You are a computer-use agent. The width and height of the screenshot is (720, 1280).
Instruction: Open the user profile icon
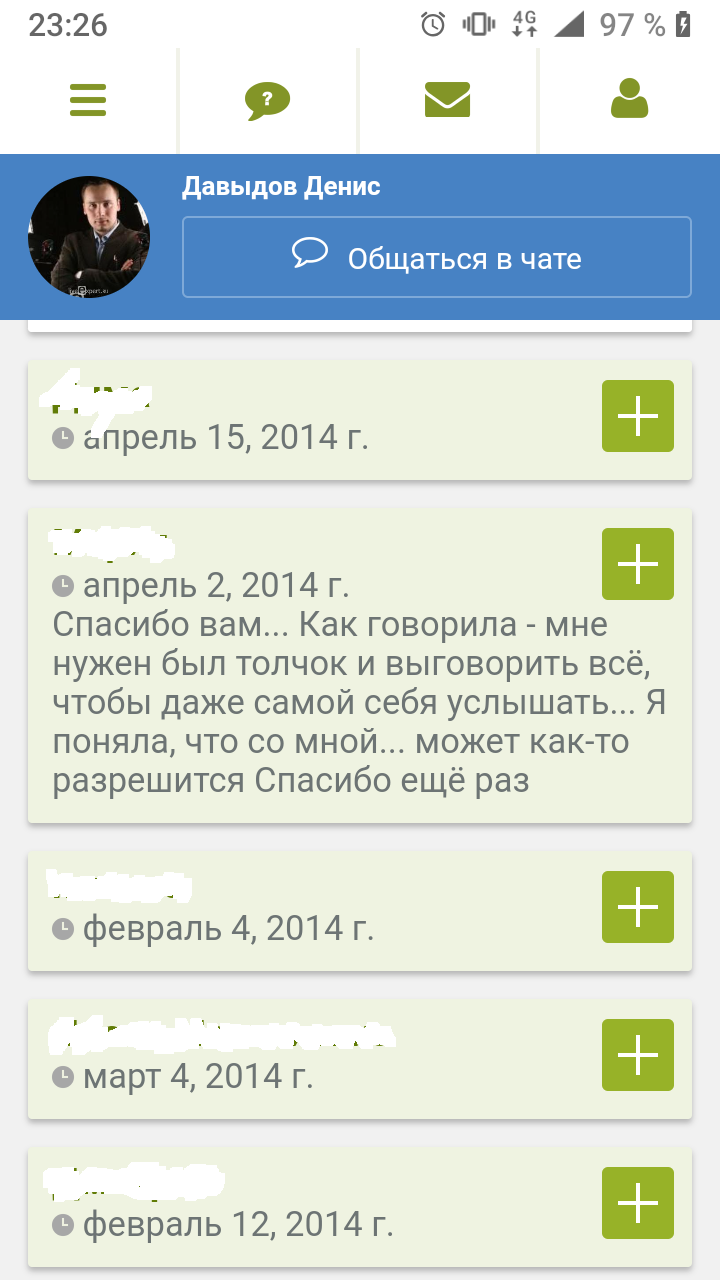(629, 100)
